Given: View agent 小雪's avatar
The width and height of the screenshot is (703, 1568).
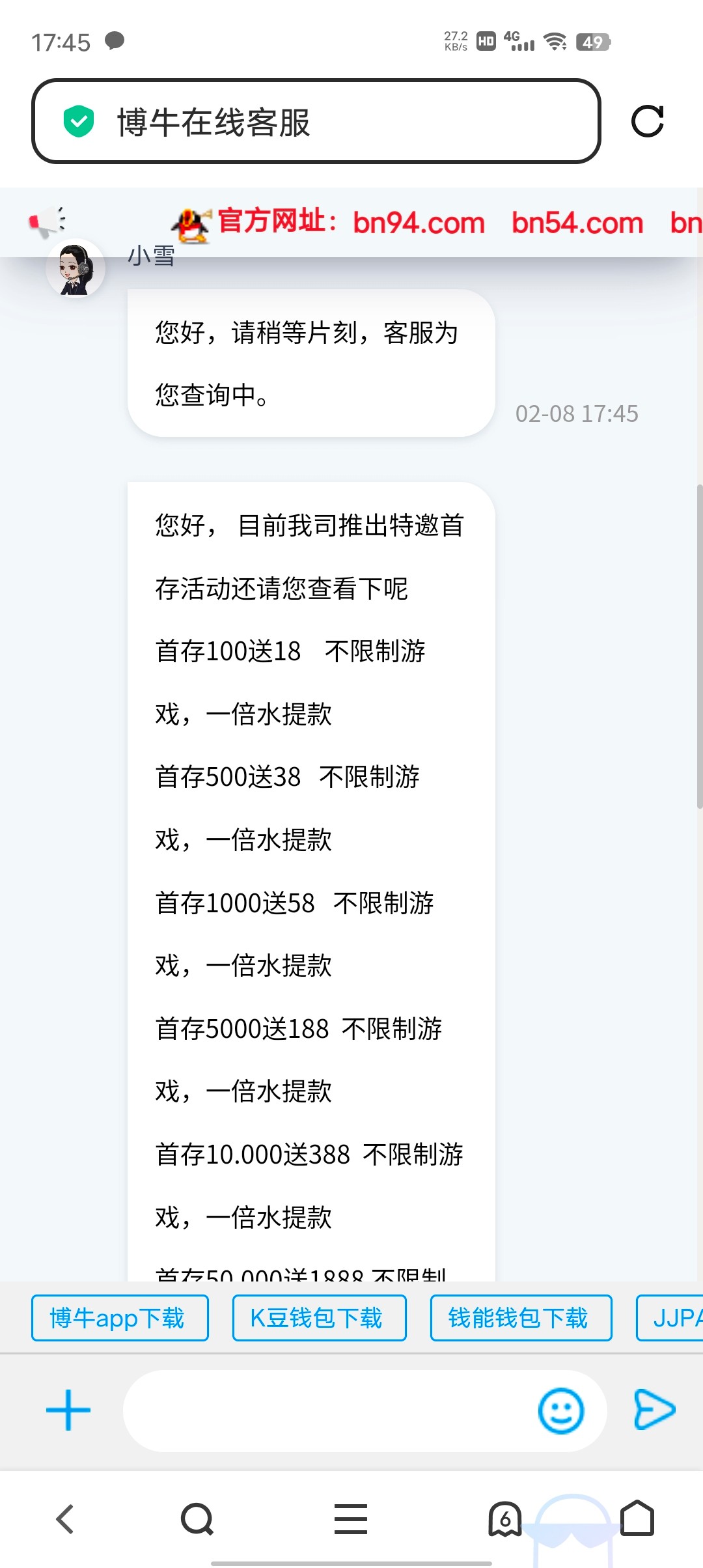Looking at the screenshot, I should click(x=76, y=268).
